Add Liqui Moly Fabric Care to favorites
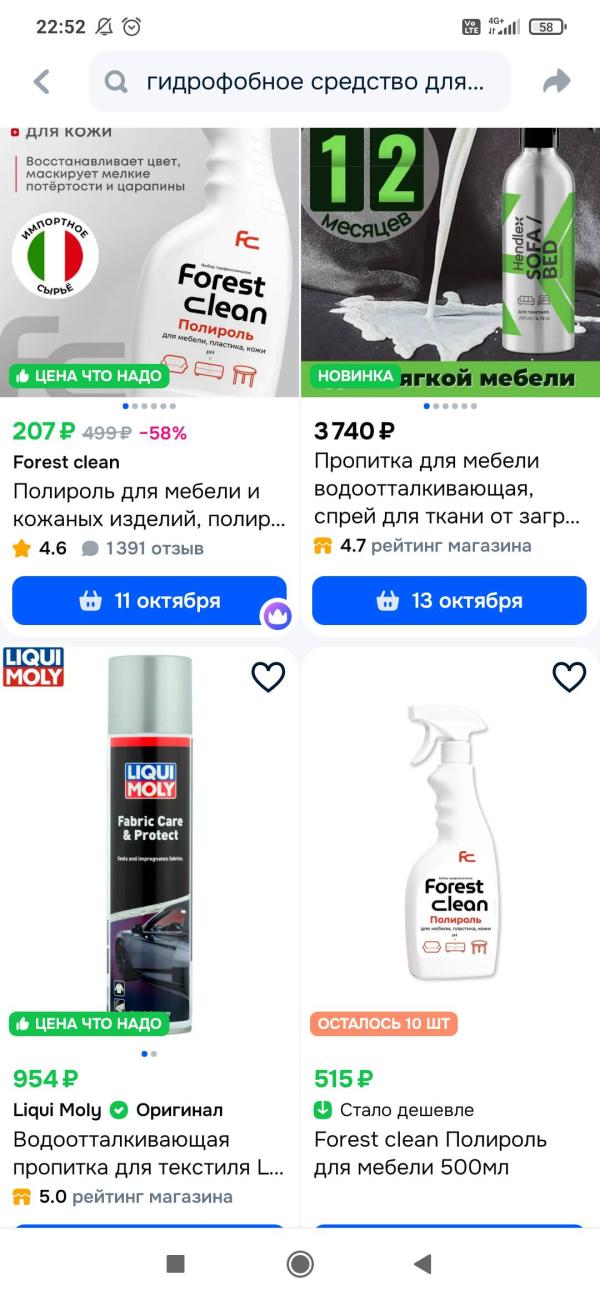Screen dimensions: 600x1299 click(268, 677)
